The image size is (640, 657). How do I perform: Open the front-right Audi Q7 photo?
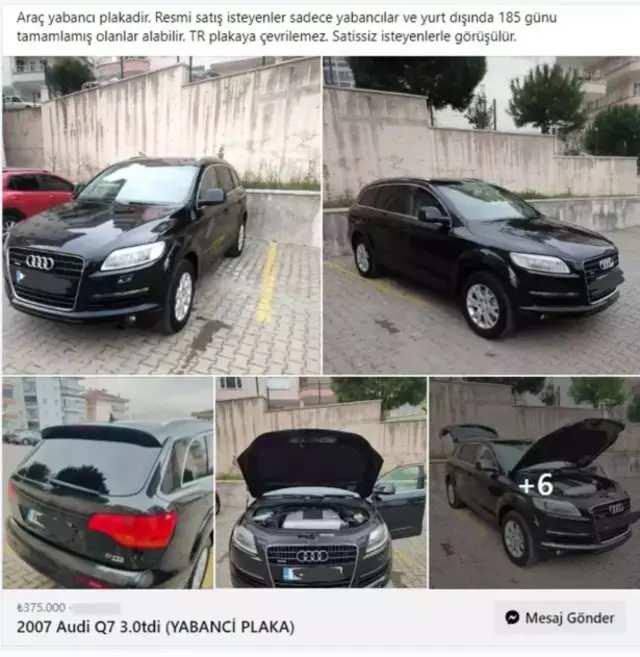(481, 215)
